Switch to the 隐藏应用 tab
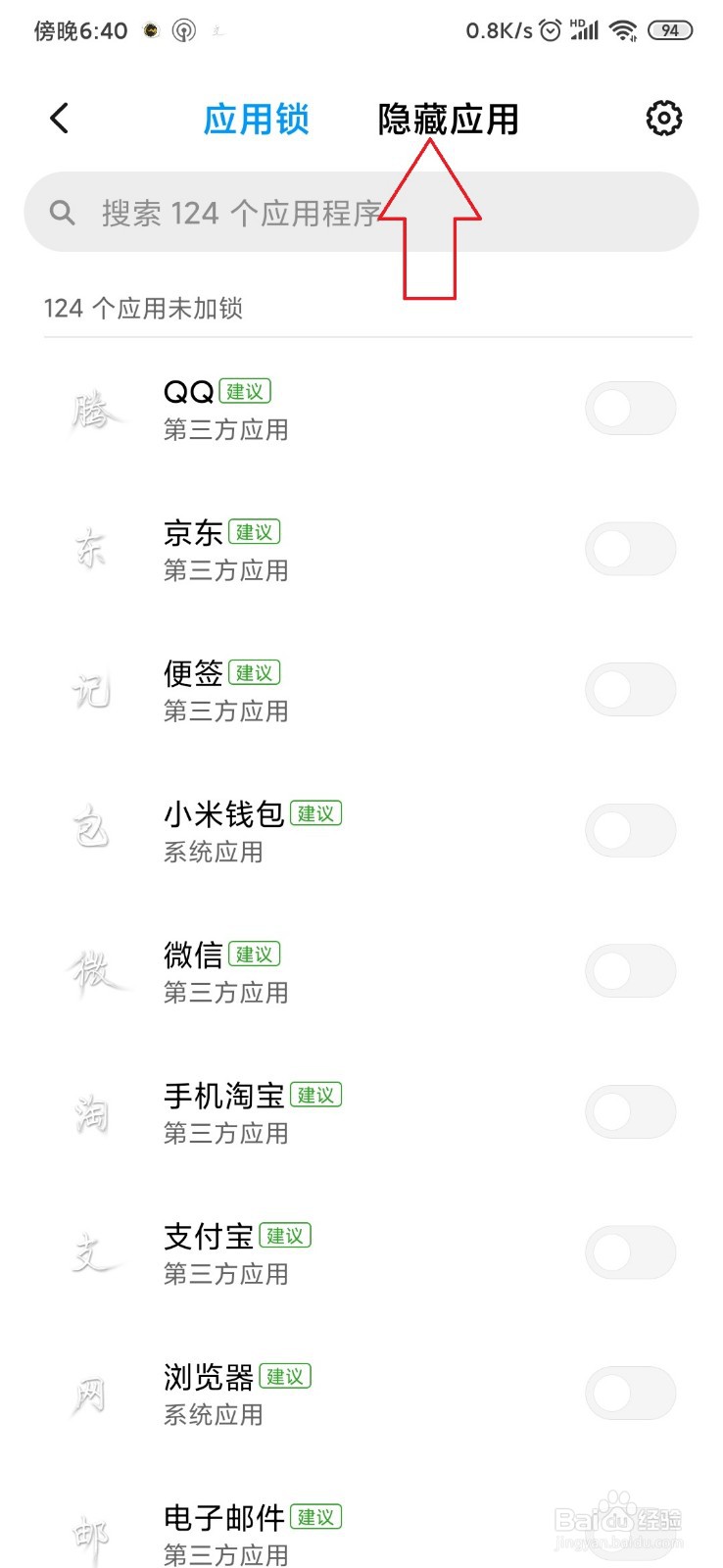This screenshot has width=723, height=1568. 447,118
